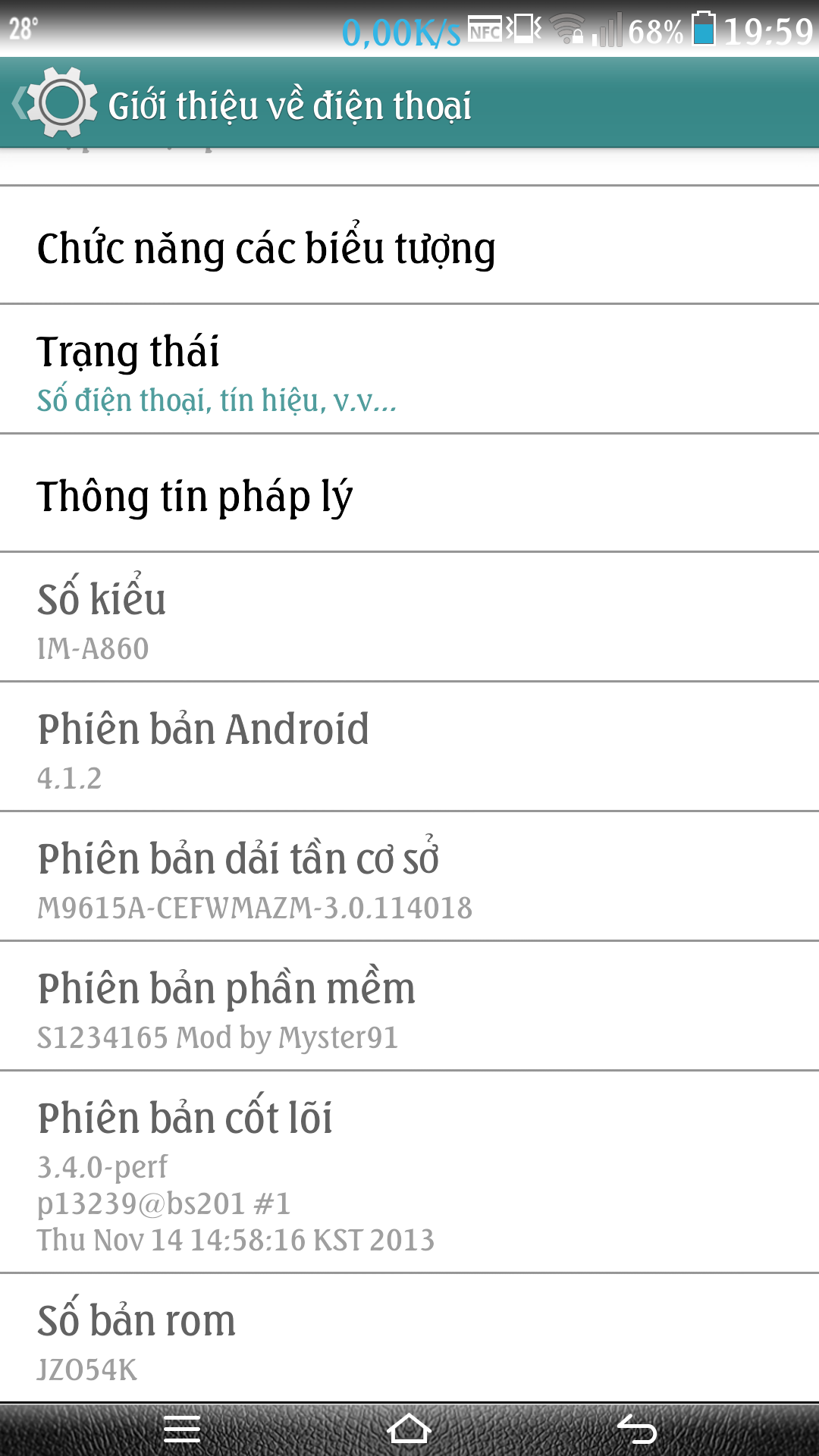Tap the navigation bar back arrow
The height and width of the screenshot is (1456, 819).
tap(637, 1429)
